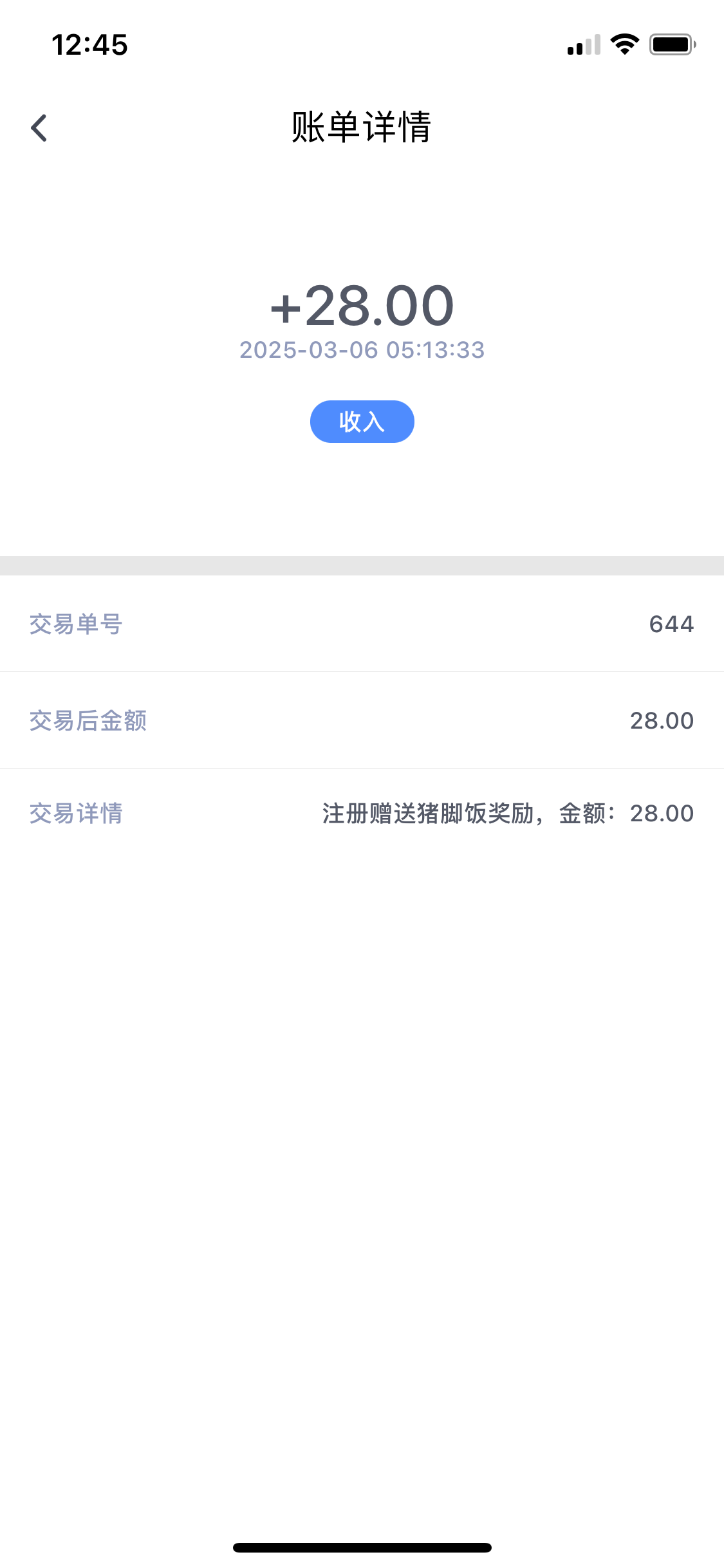Go back from the 账单详情 page
This screenshot has height=1568, width=724.
tap(39, 127)
